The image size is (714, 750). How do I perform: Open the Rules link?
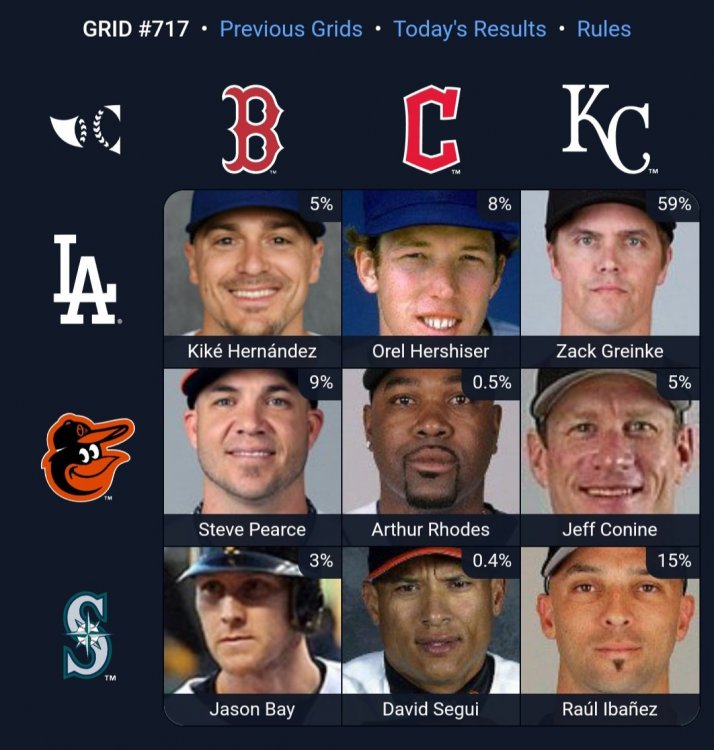point(604,29)
